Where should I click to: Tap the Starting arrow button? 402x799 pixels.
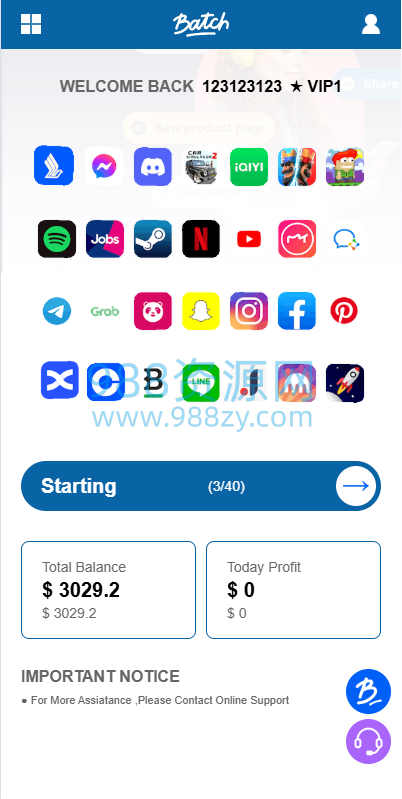pyautogui.click(x=356, y=486)
